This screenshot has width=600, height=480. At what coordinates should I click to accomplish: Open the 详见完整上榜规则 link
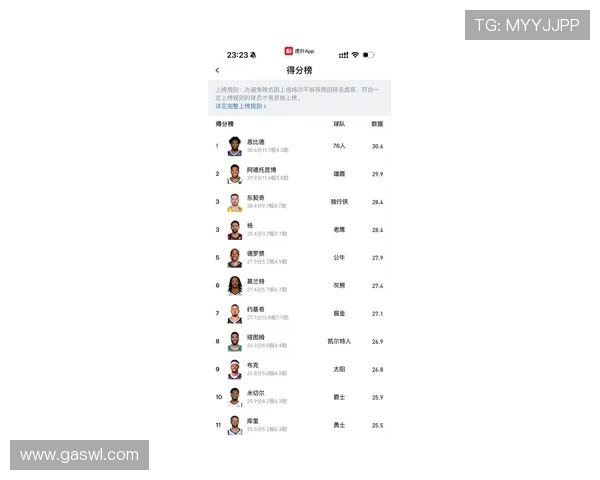[239, 105]
